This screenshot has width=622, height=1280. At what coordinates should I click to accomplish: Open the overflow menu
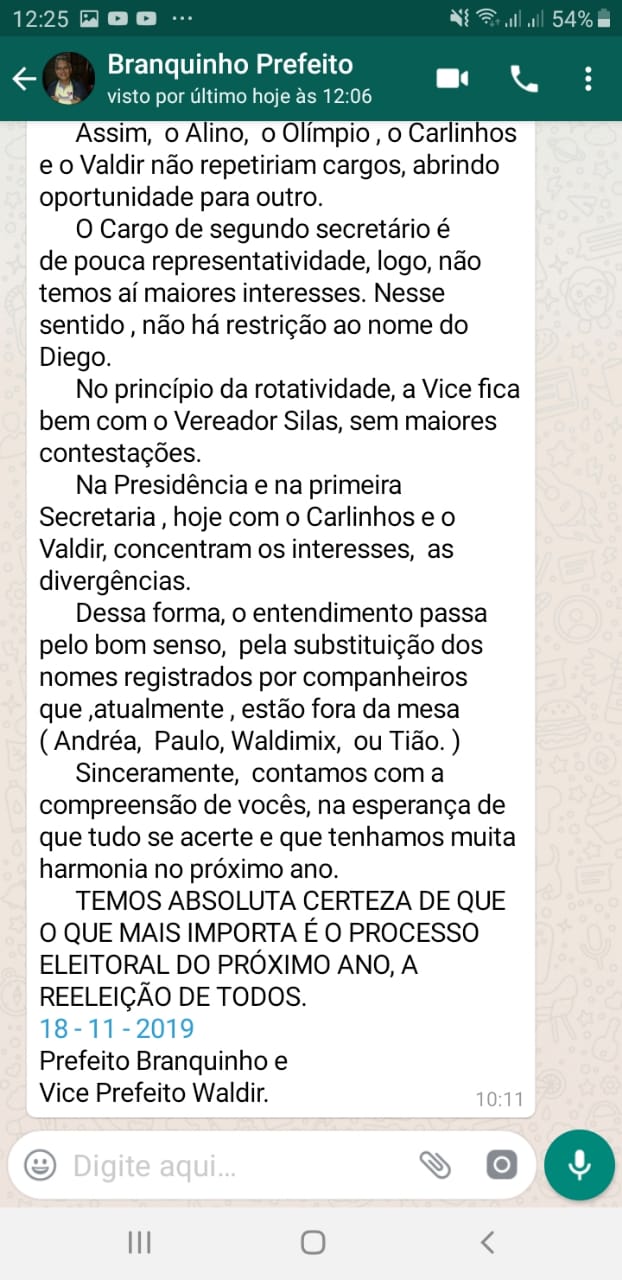click(588, 79)
